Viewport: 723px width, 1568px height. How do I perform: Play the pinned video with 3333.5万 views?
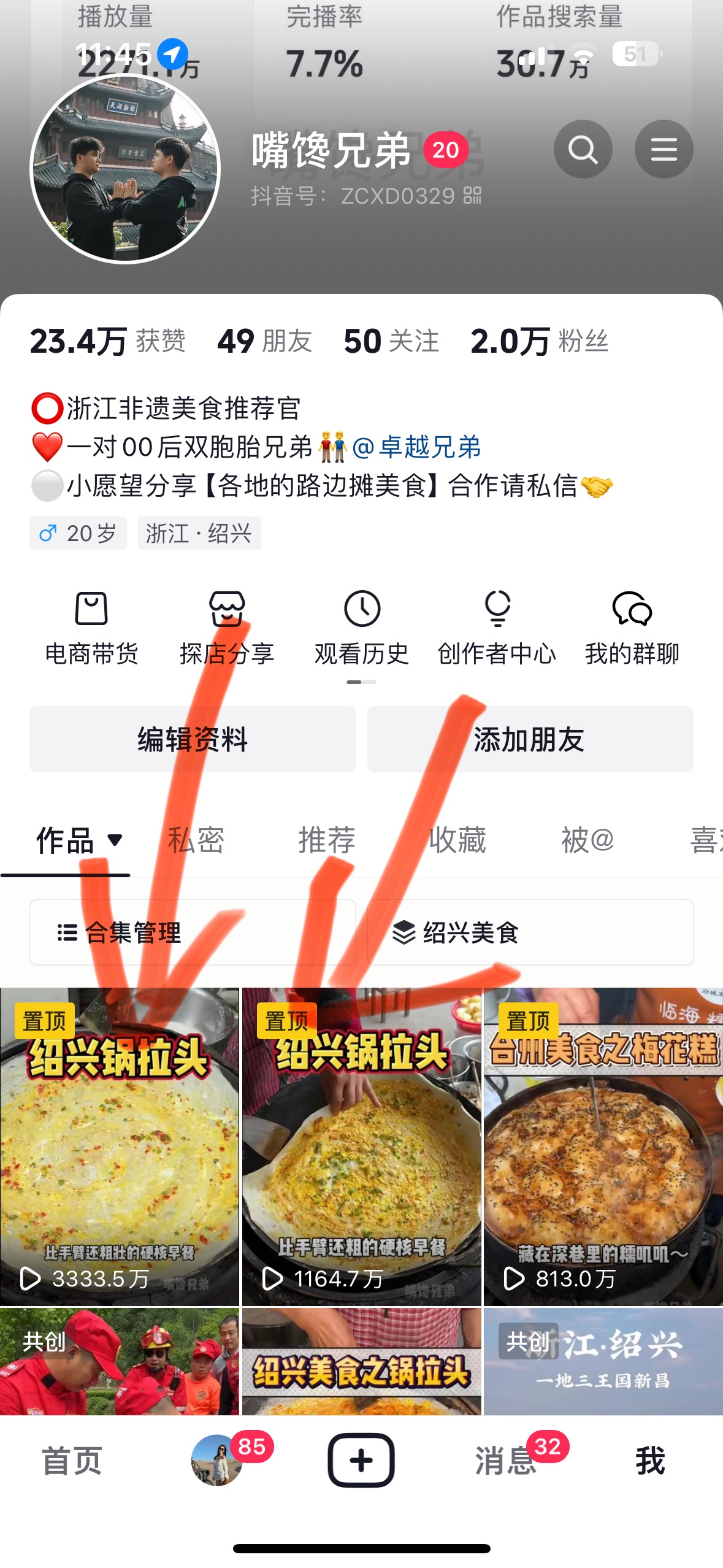[119, 1146]
